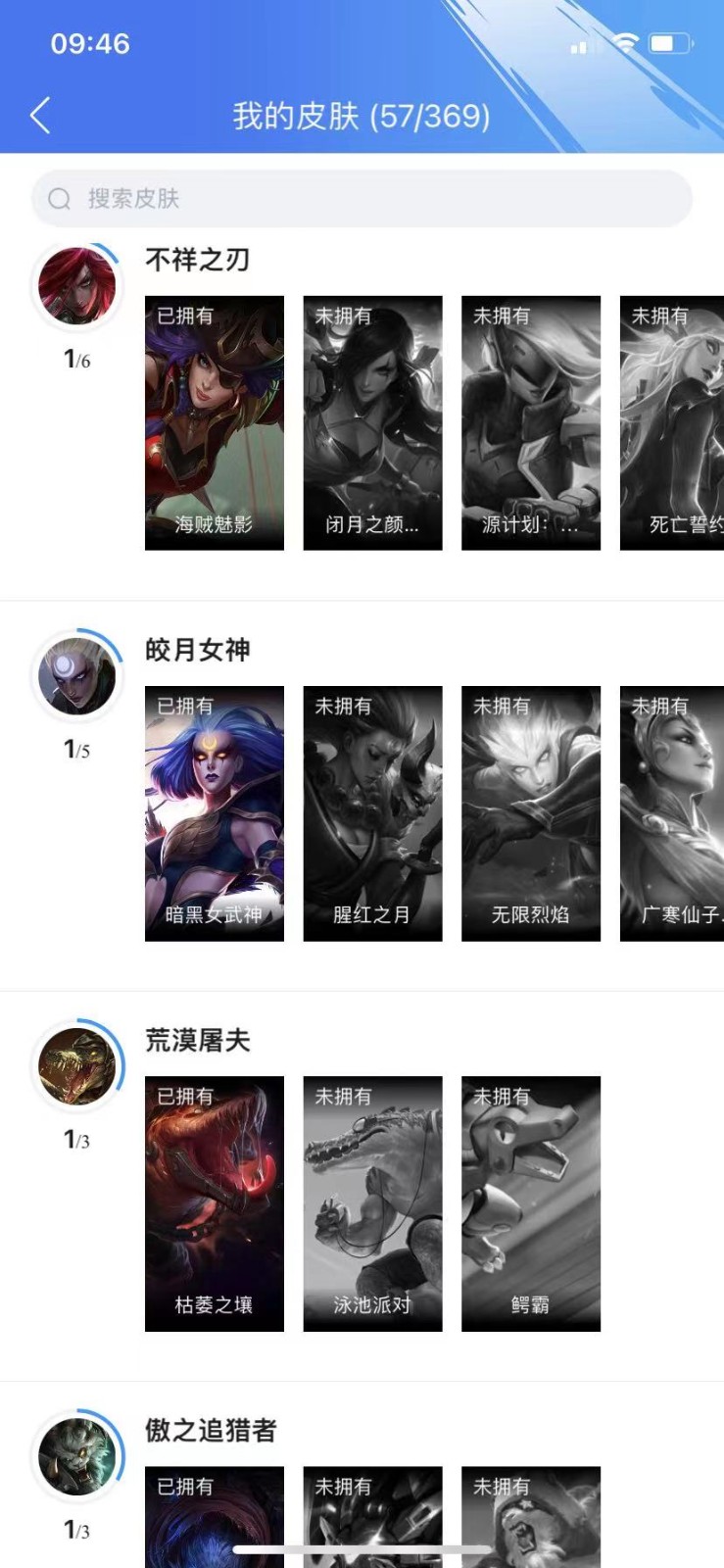Open the 广寒仙子 skin card

672,813
